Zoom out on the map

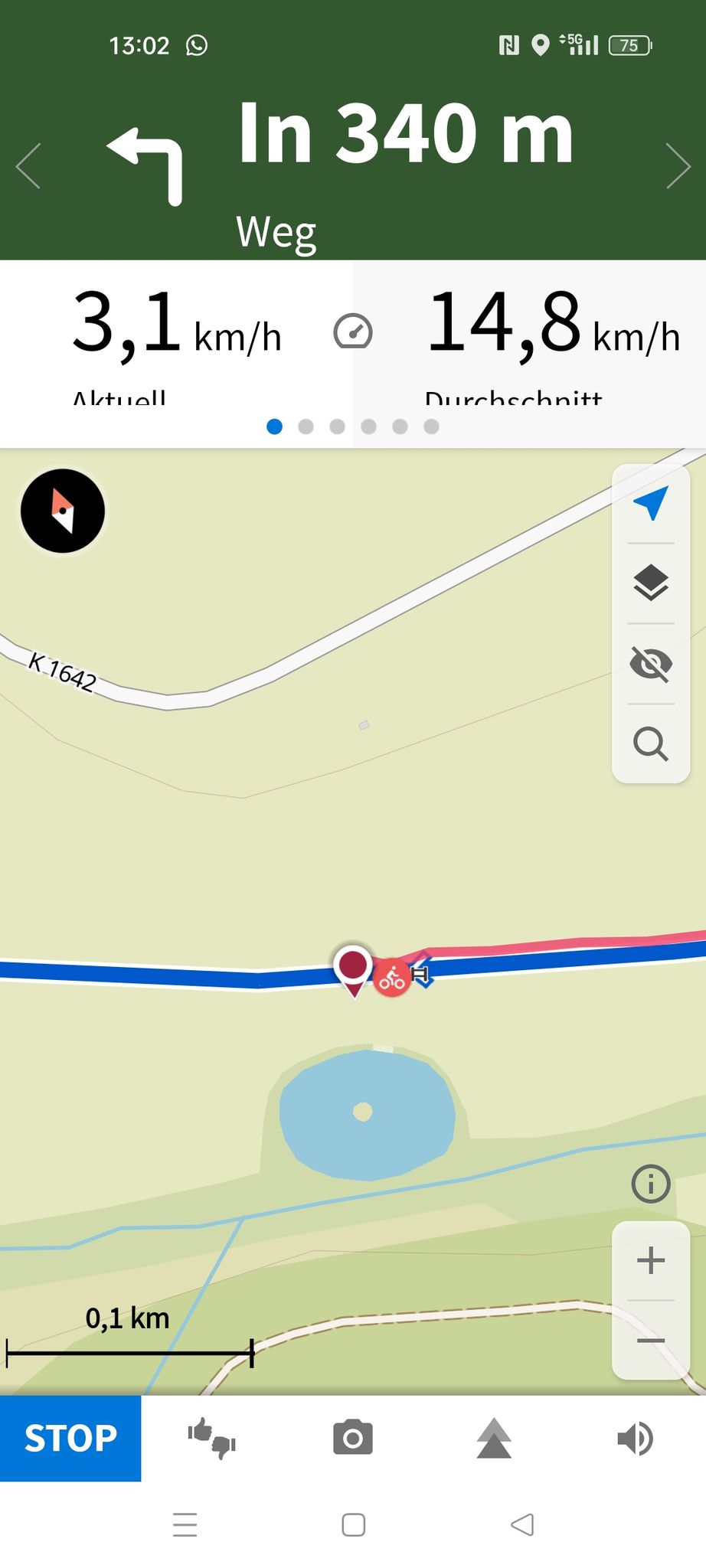click(651, 1341)
